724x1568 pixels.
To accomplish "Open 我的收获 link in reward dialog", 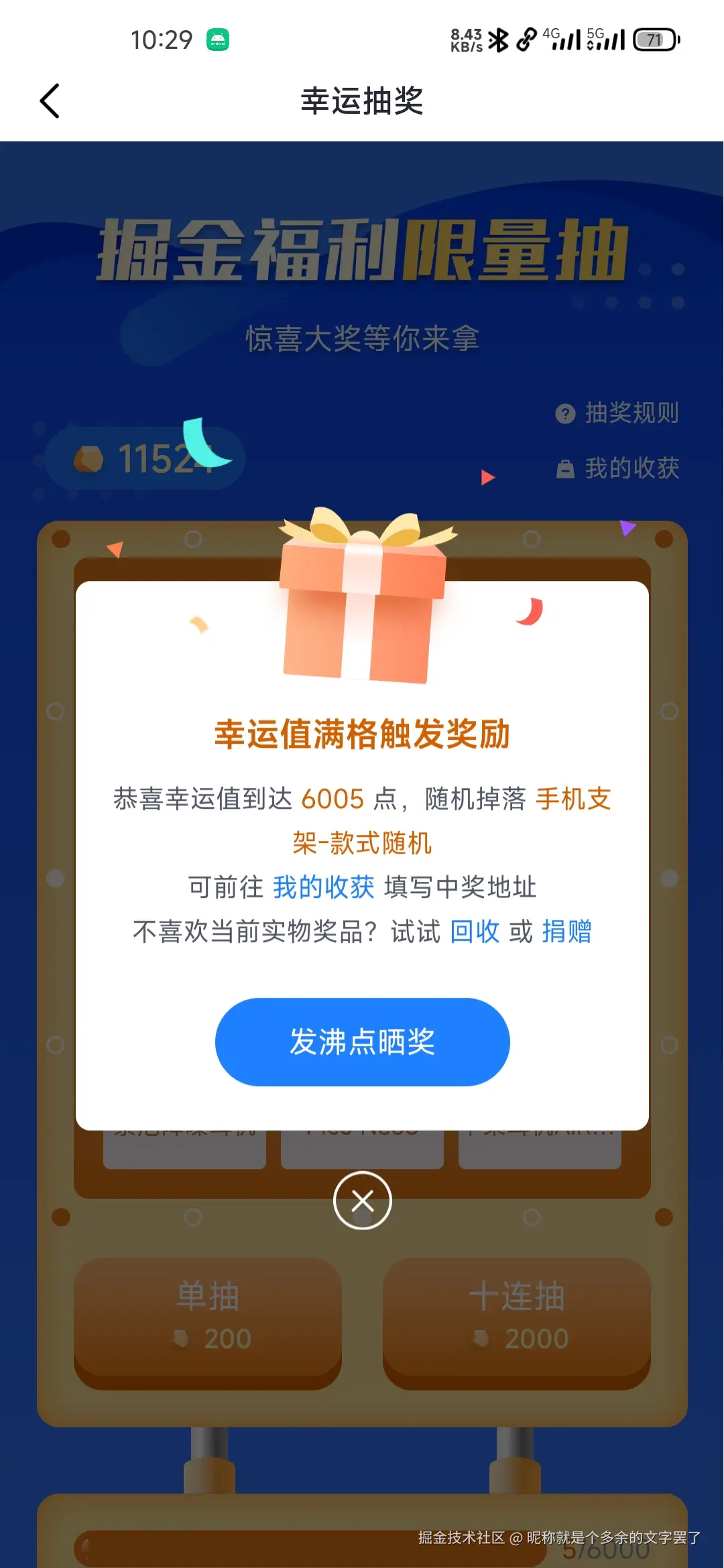I will [x=324, y=887].
